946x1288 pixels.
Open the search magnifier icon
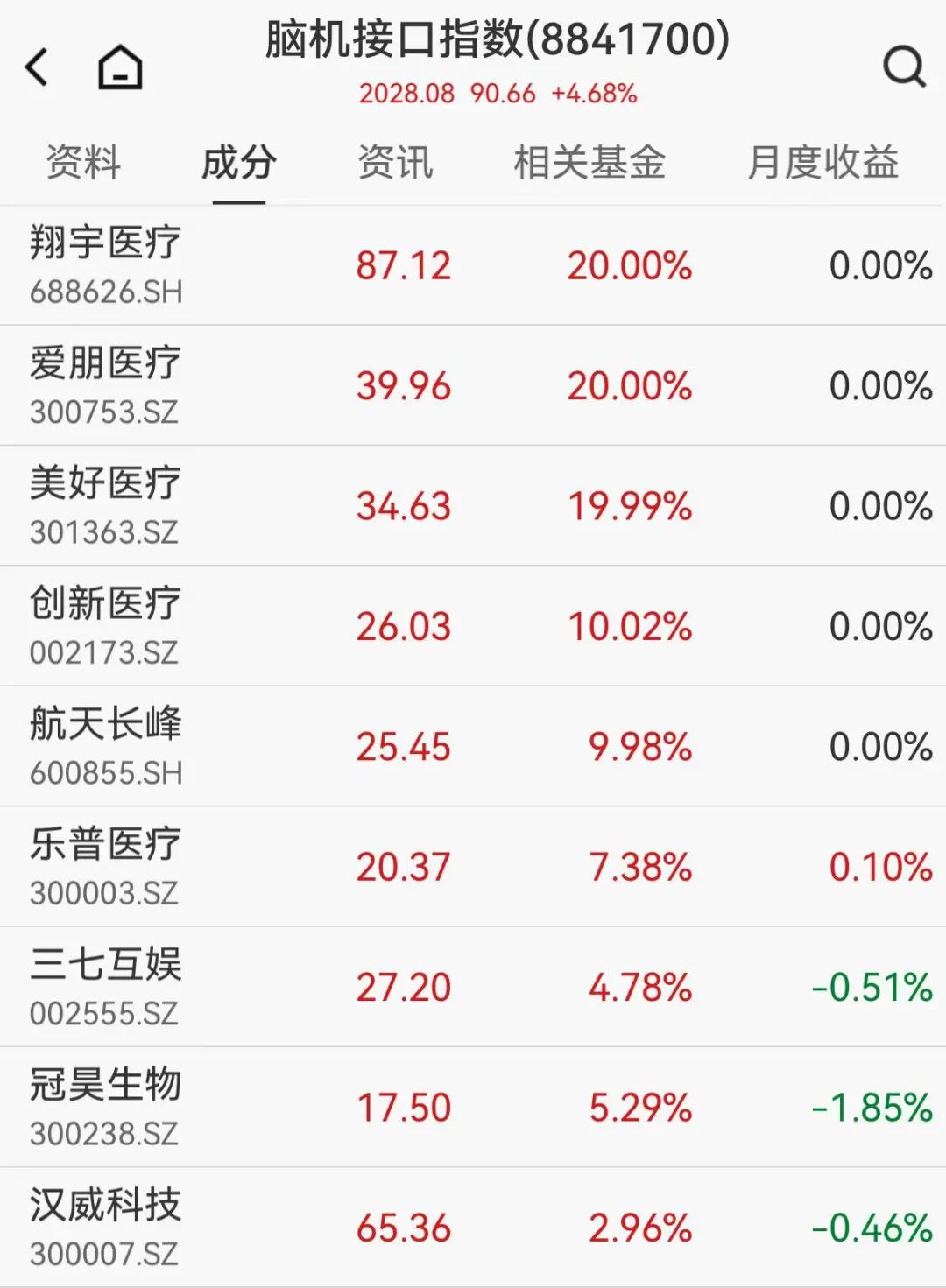pyautogui.click(x=902, y=67)
